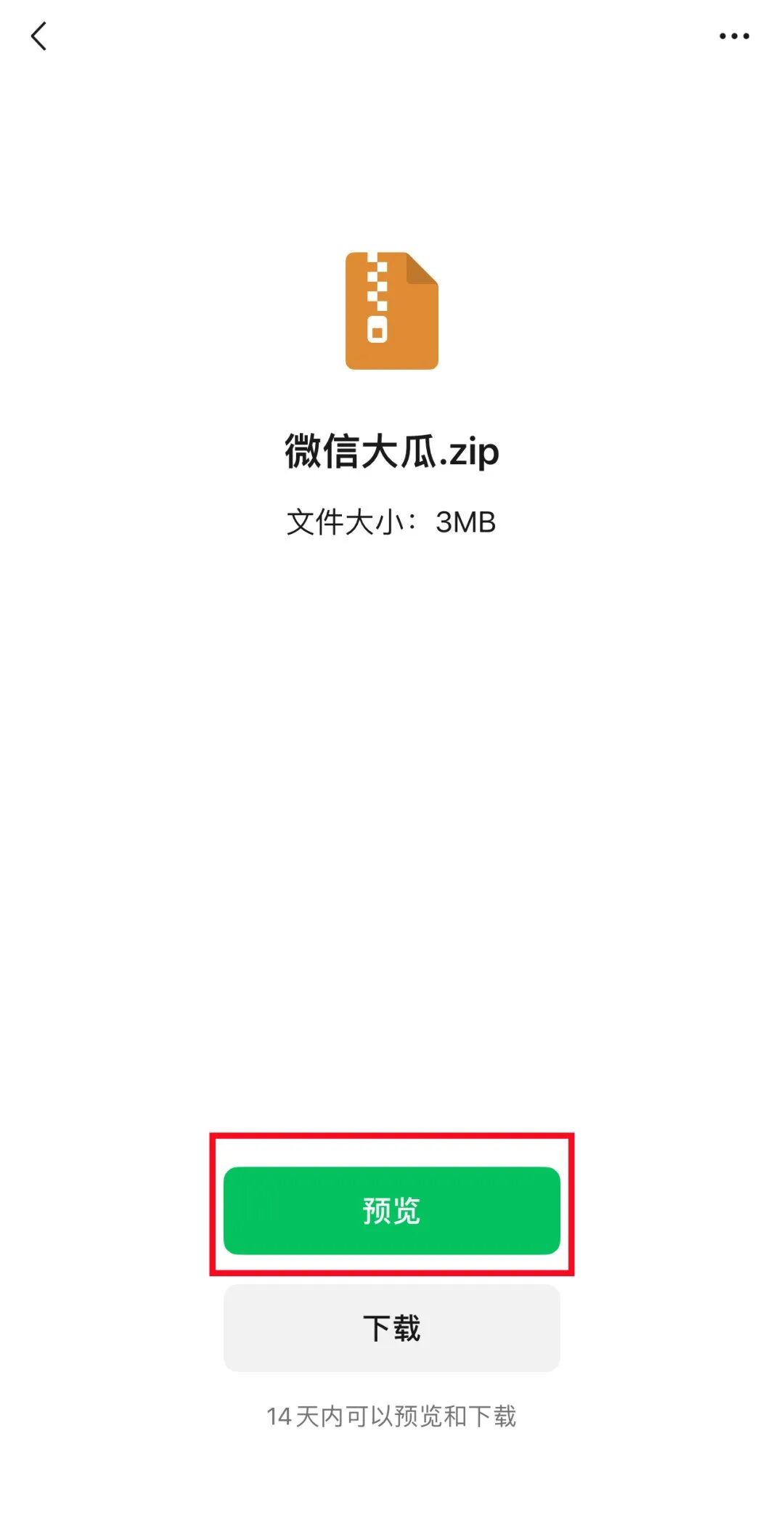This screenshot has width=784, height=1529.
Task: Tap the filename 微信大瓜.zip
Action: 392,452
